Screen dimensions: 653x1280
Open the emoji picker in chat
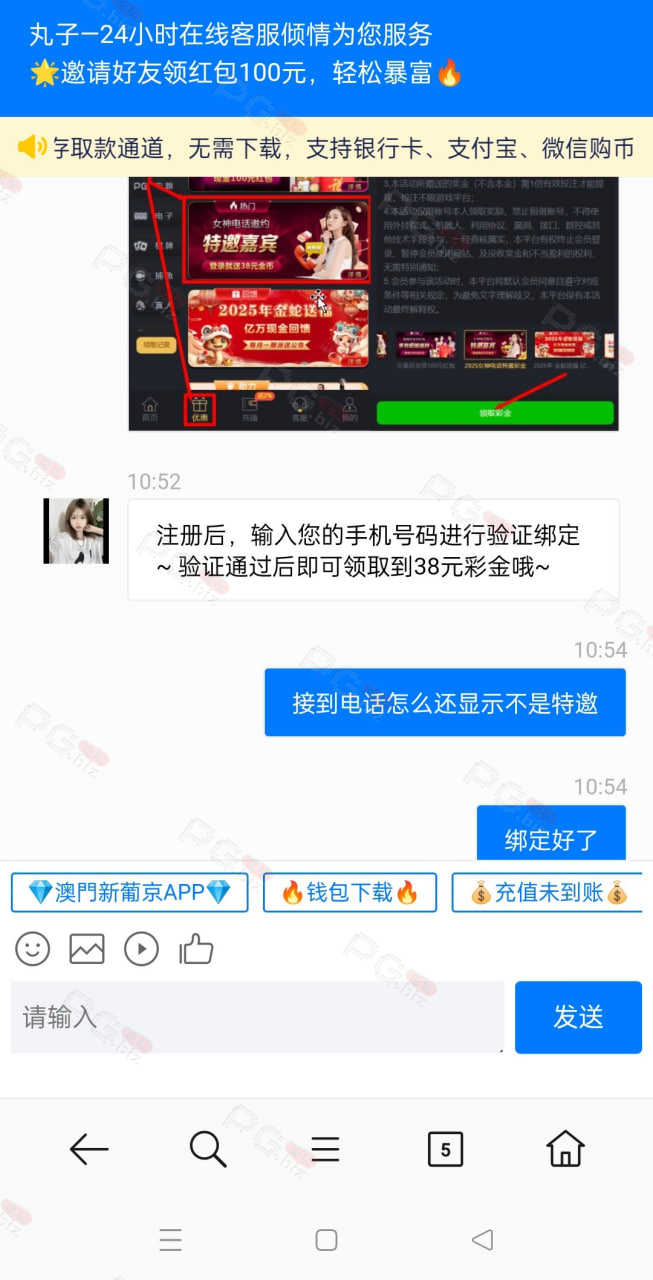[32, 948]
